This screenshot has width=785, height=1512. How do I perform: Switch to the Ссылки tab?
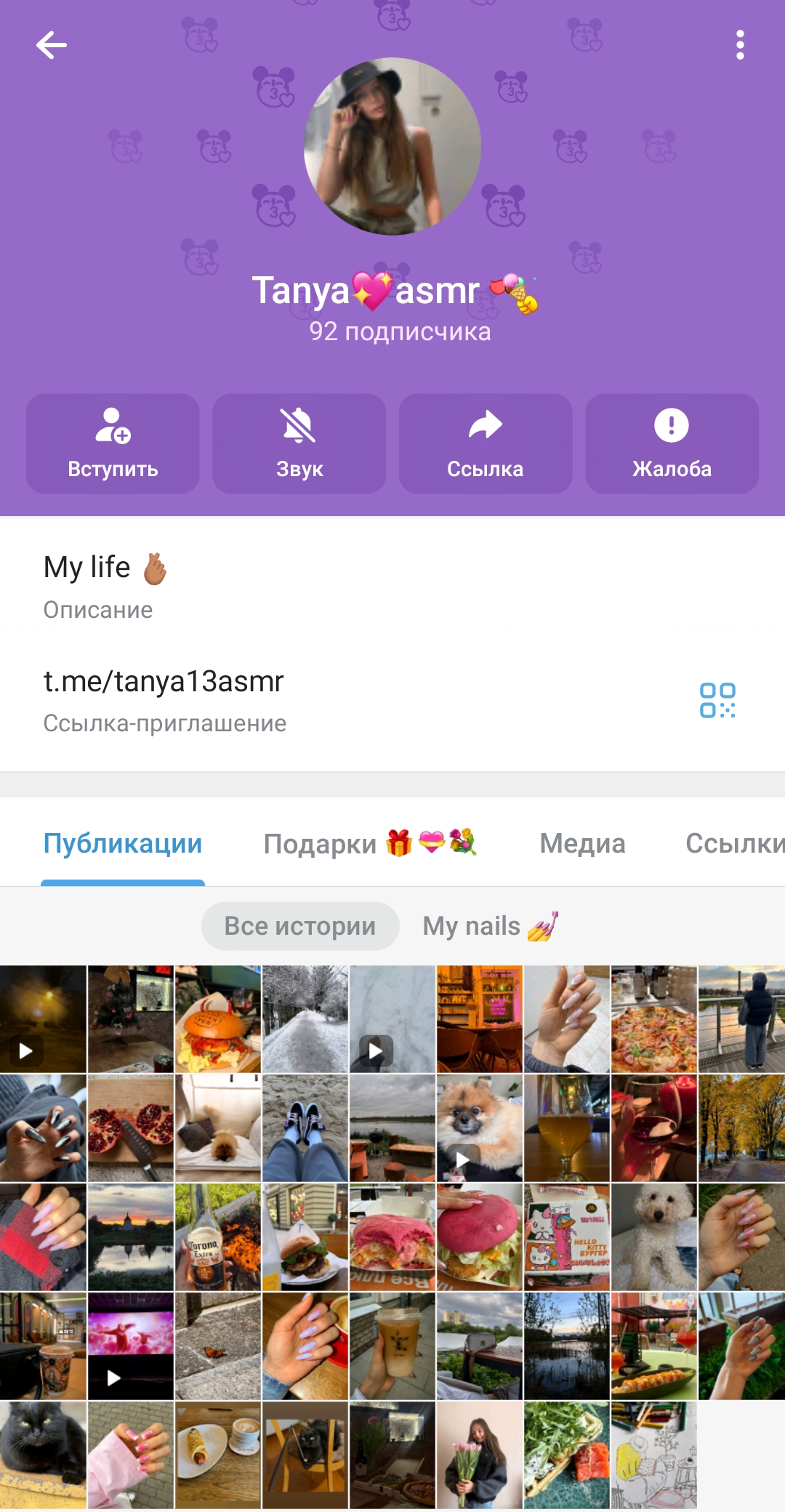734,843
